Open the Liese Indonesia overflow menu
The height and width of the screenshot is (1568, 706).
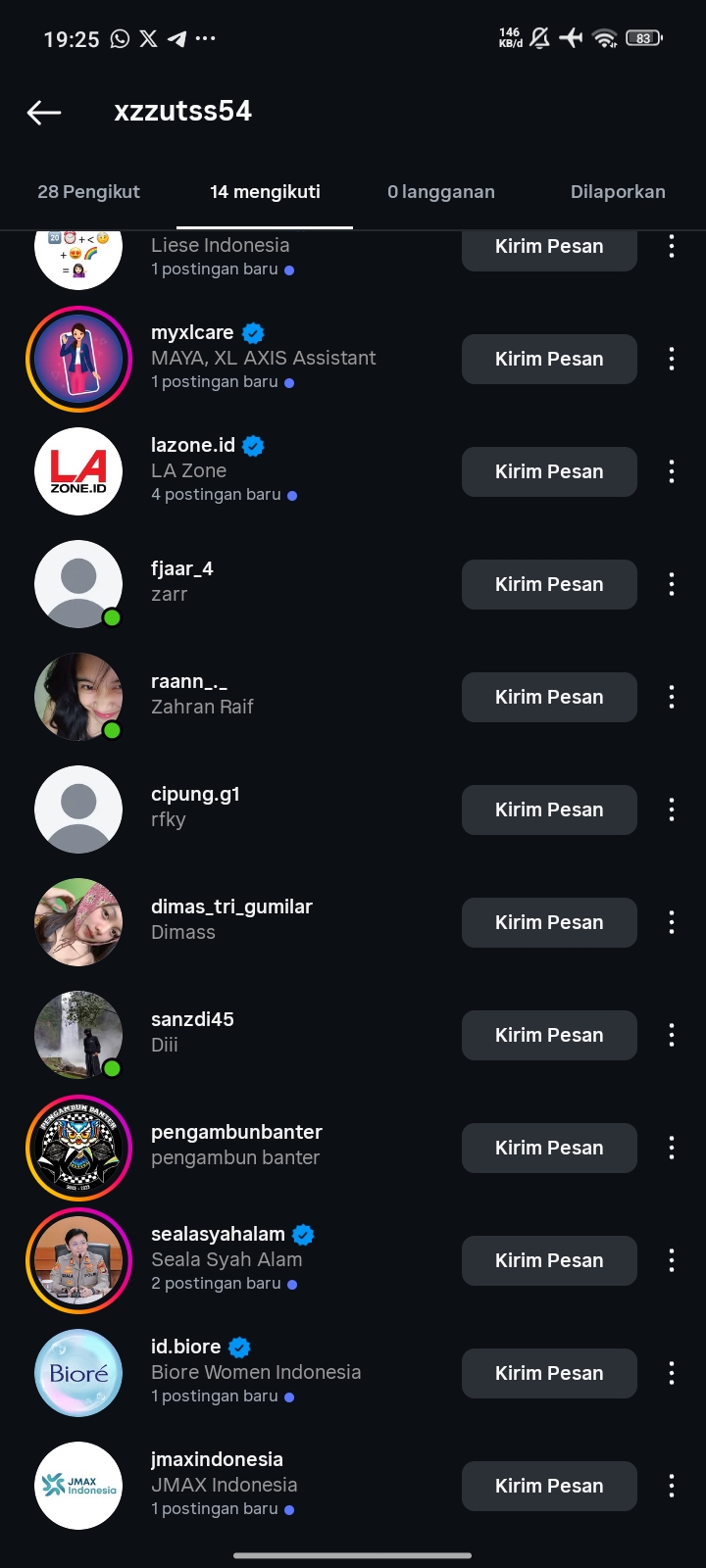[x=672, y=246]
